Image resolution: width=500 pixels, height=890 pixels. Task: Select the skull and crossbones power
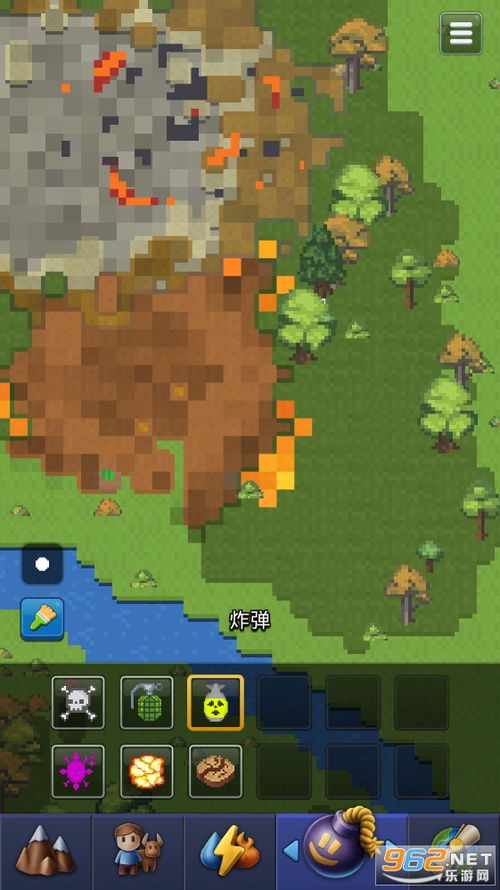pyautogui.click(x=78, y=703)
